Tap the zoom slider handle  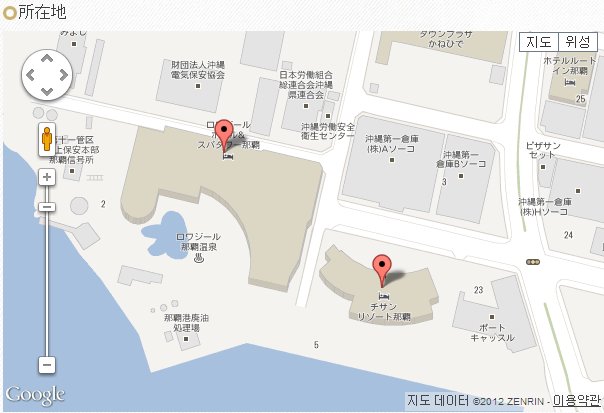pos(46,207)
